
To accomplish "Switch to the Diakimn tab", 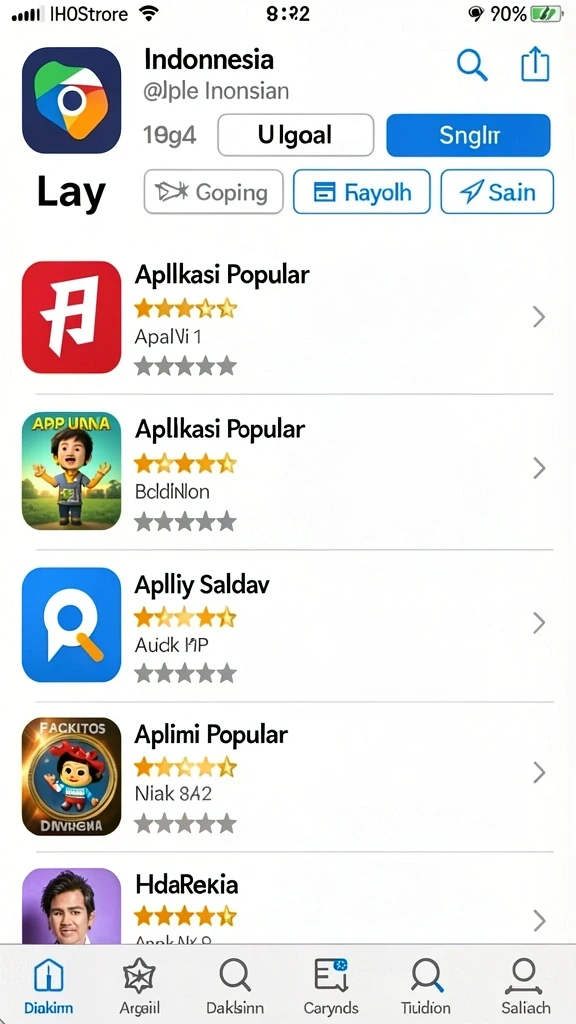I will click(48, 986).
